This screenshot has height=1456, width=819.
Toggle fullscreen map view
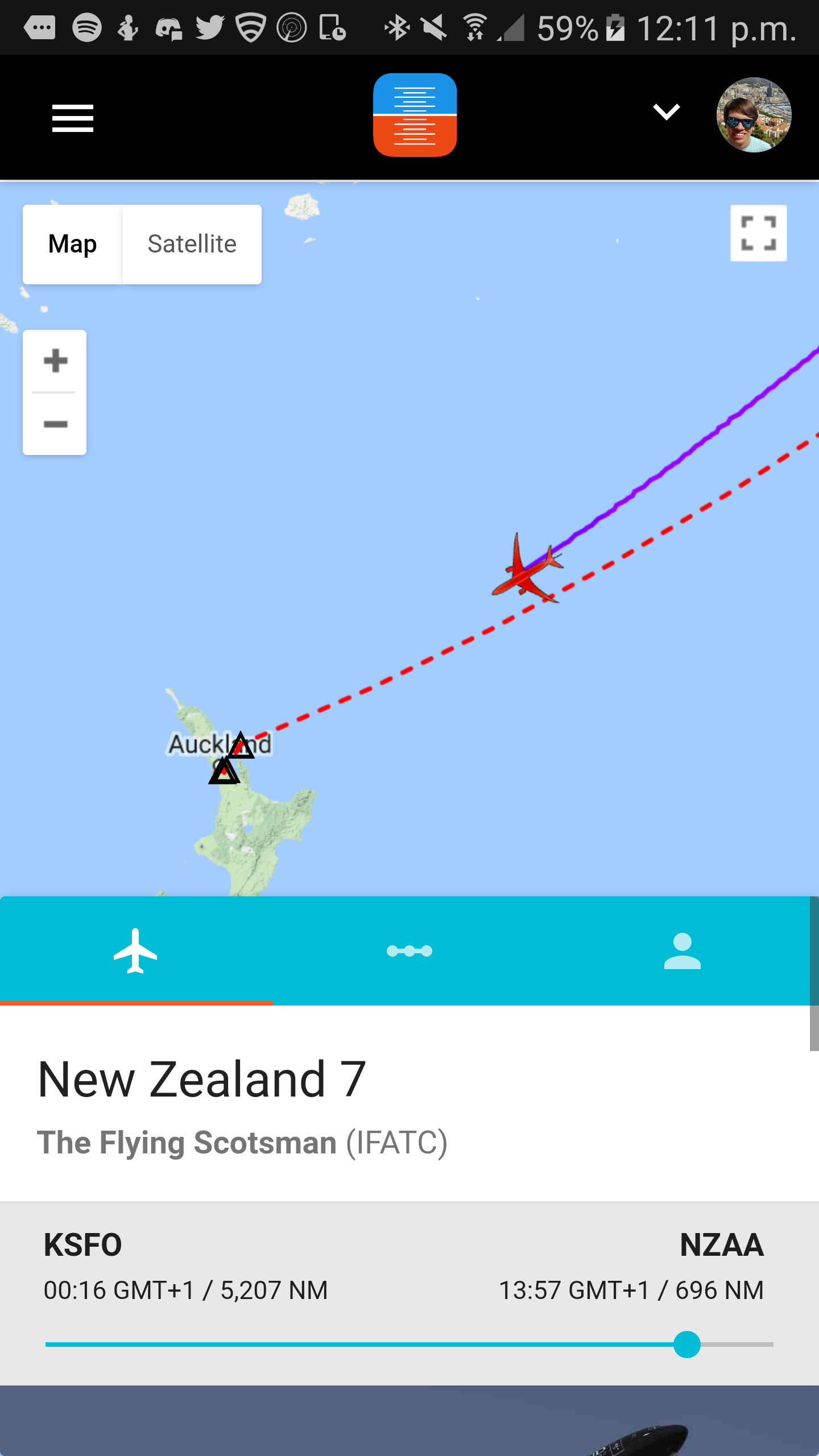pos(758,233)
